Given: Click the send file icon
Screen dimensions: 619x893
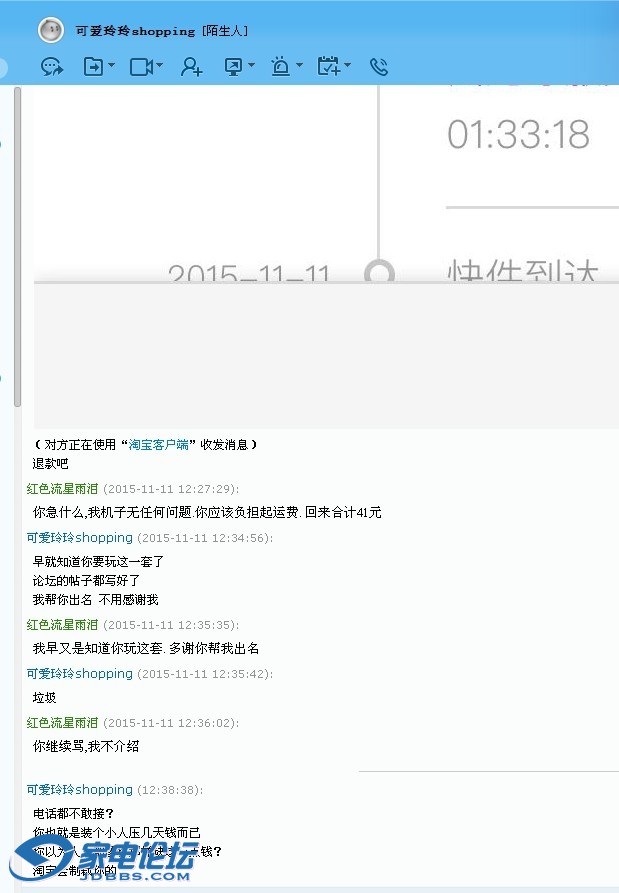Looking at the screenshot, I should pos(92,67).
